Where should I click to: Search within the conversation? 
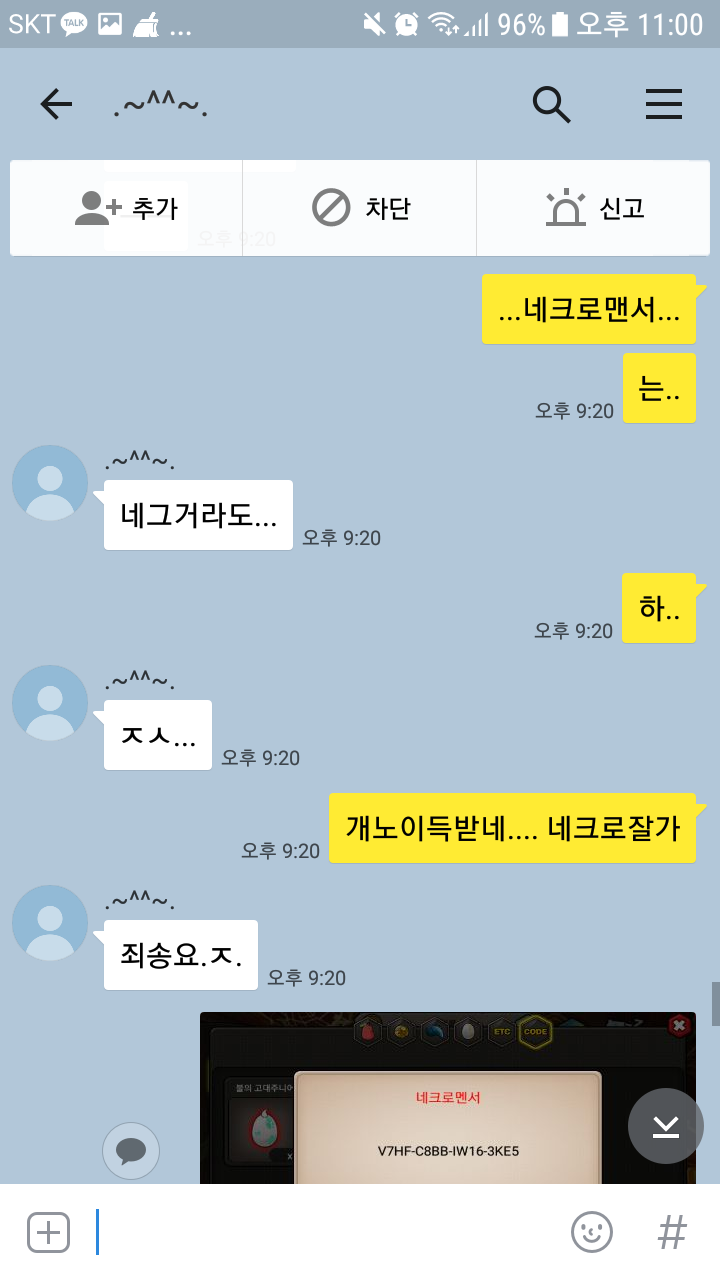point(551,104)
